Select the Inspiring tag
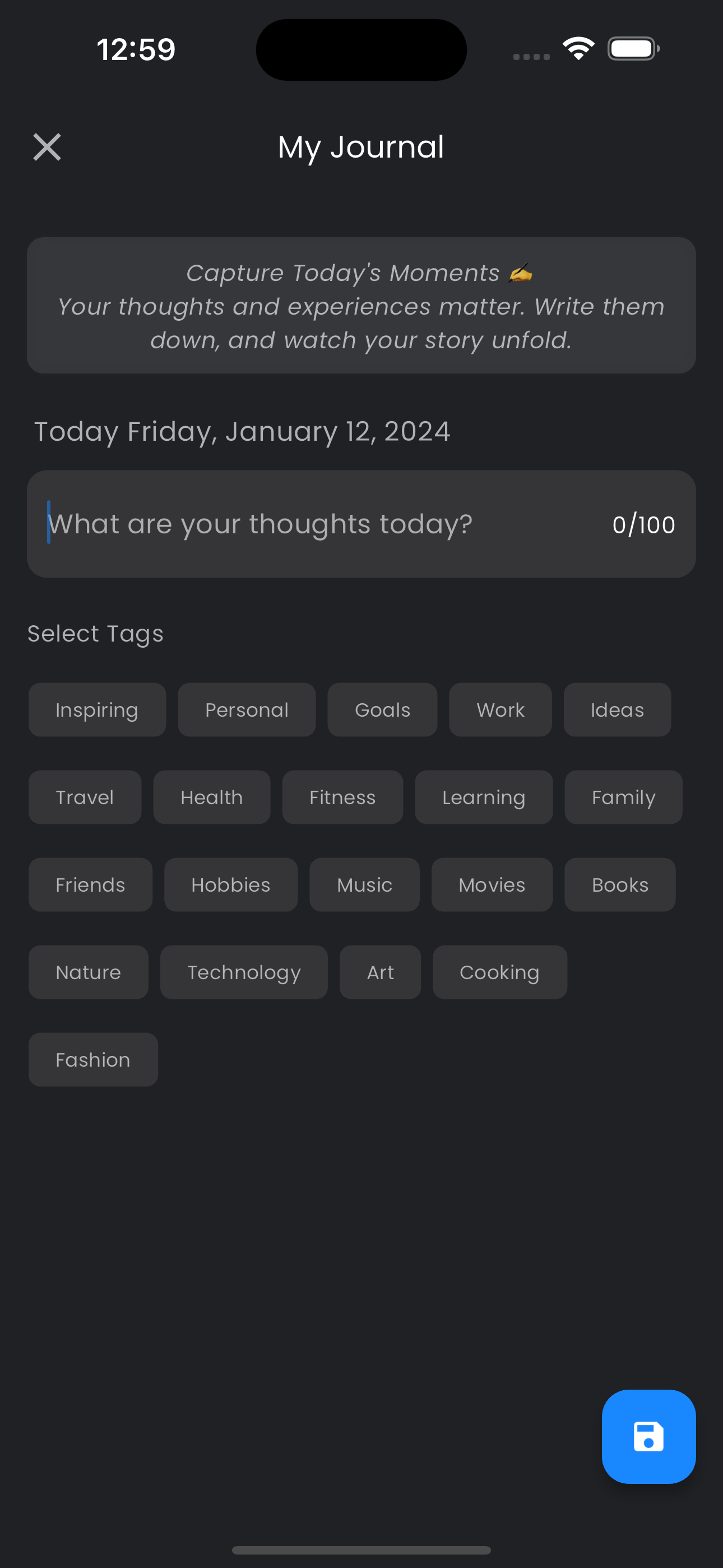 pyautogui.click(x=97, y=710)
